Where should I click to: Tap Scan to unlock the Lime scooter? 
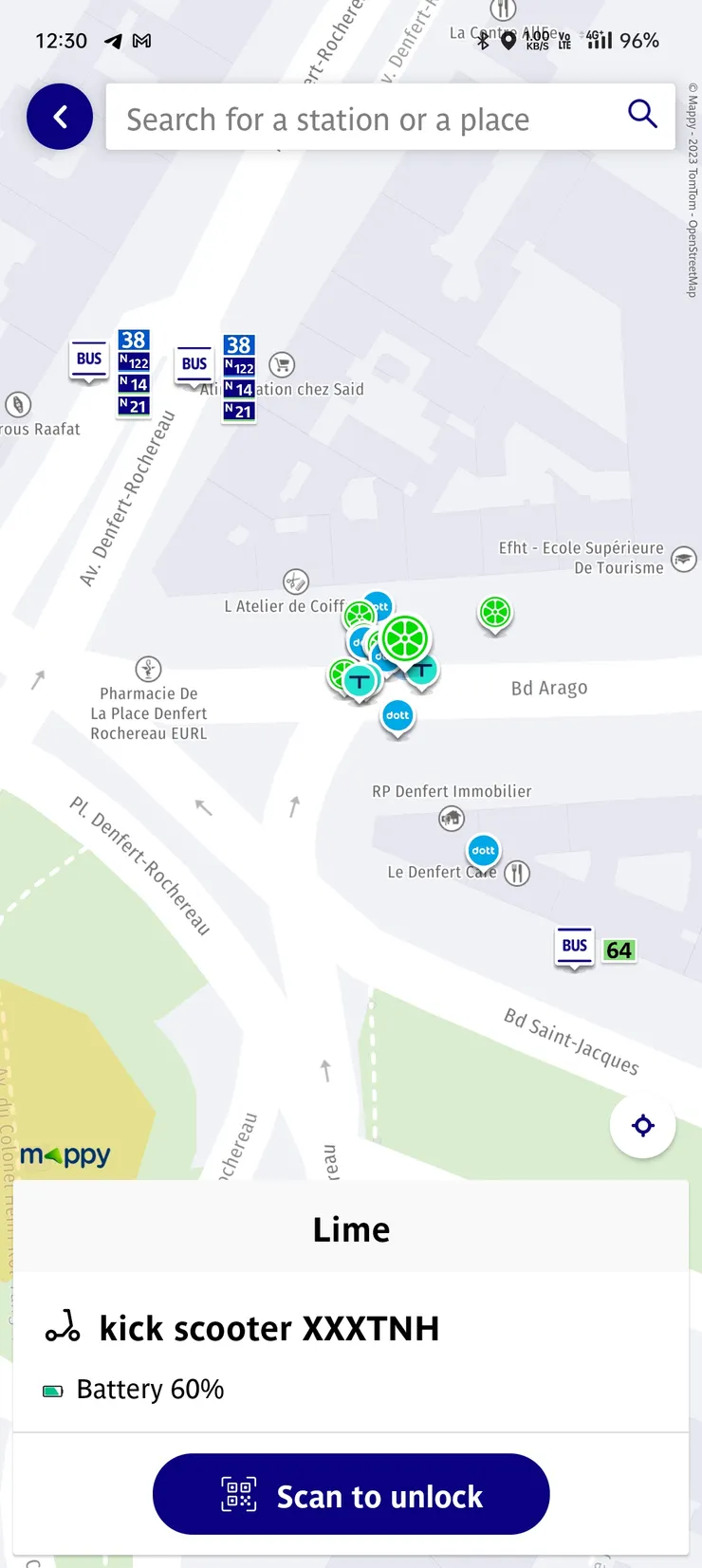point(351,1494)
